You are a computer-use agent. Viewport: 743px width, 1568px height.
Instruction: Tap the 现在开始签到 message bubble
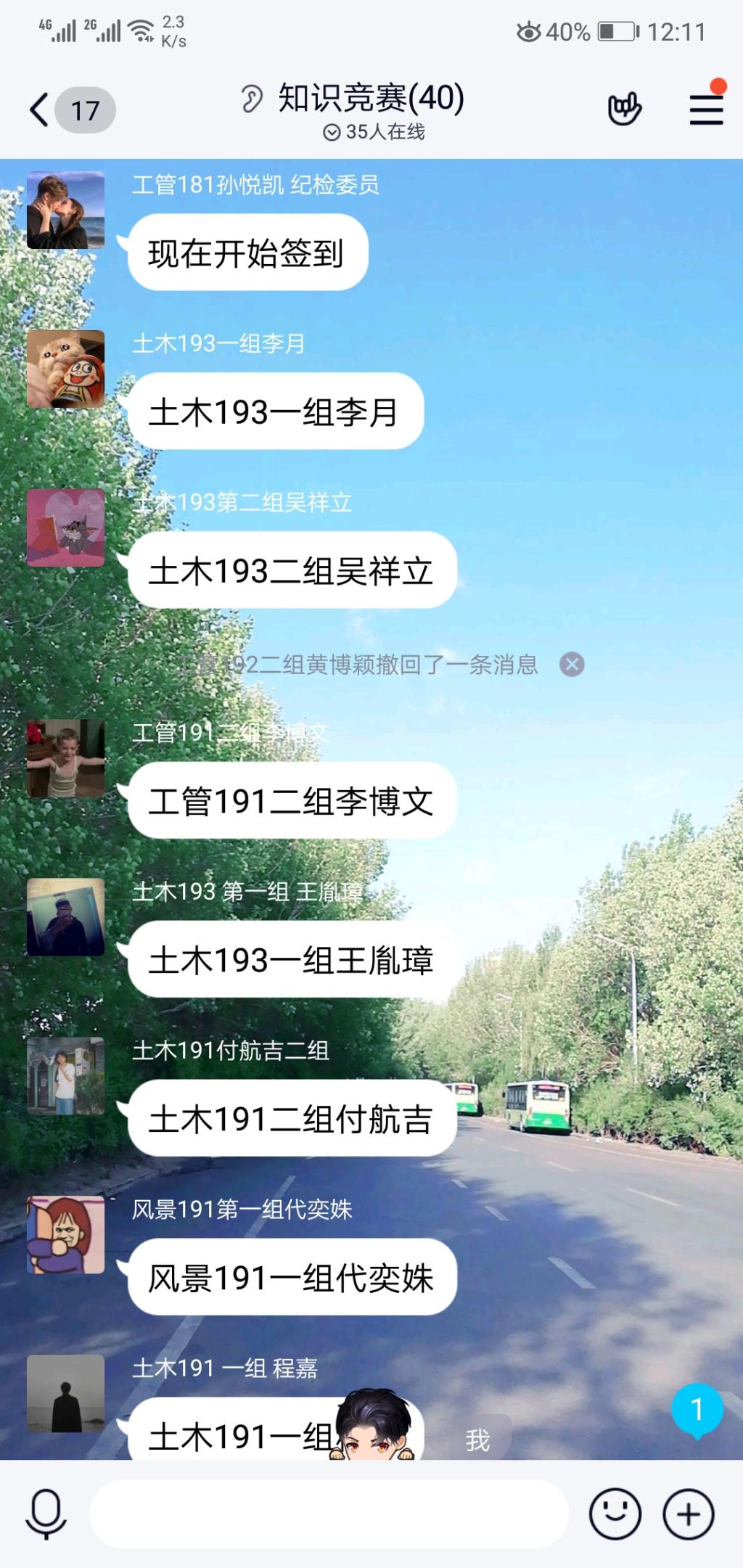click(247, 253)
